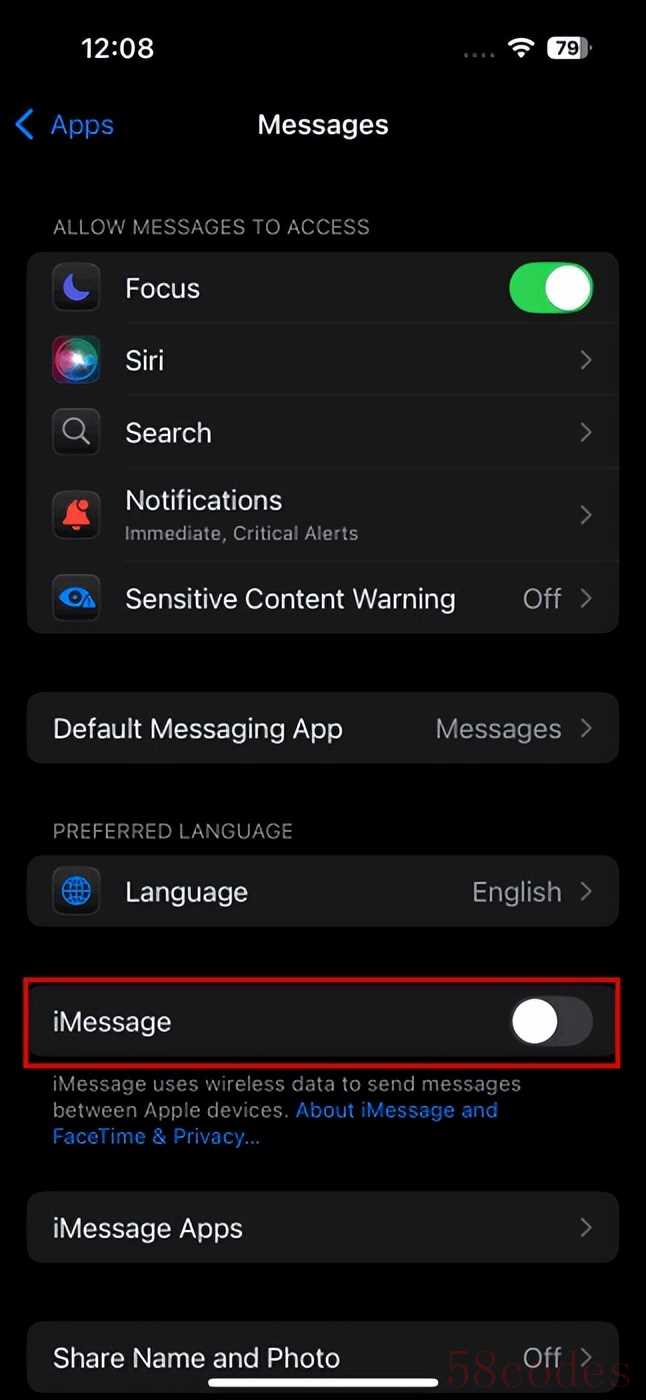The image size is (646, 1400).
Task: Go back to Apps settings
Action: click(65, 125)
